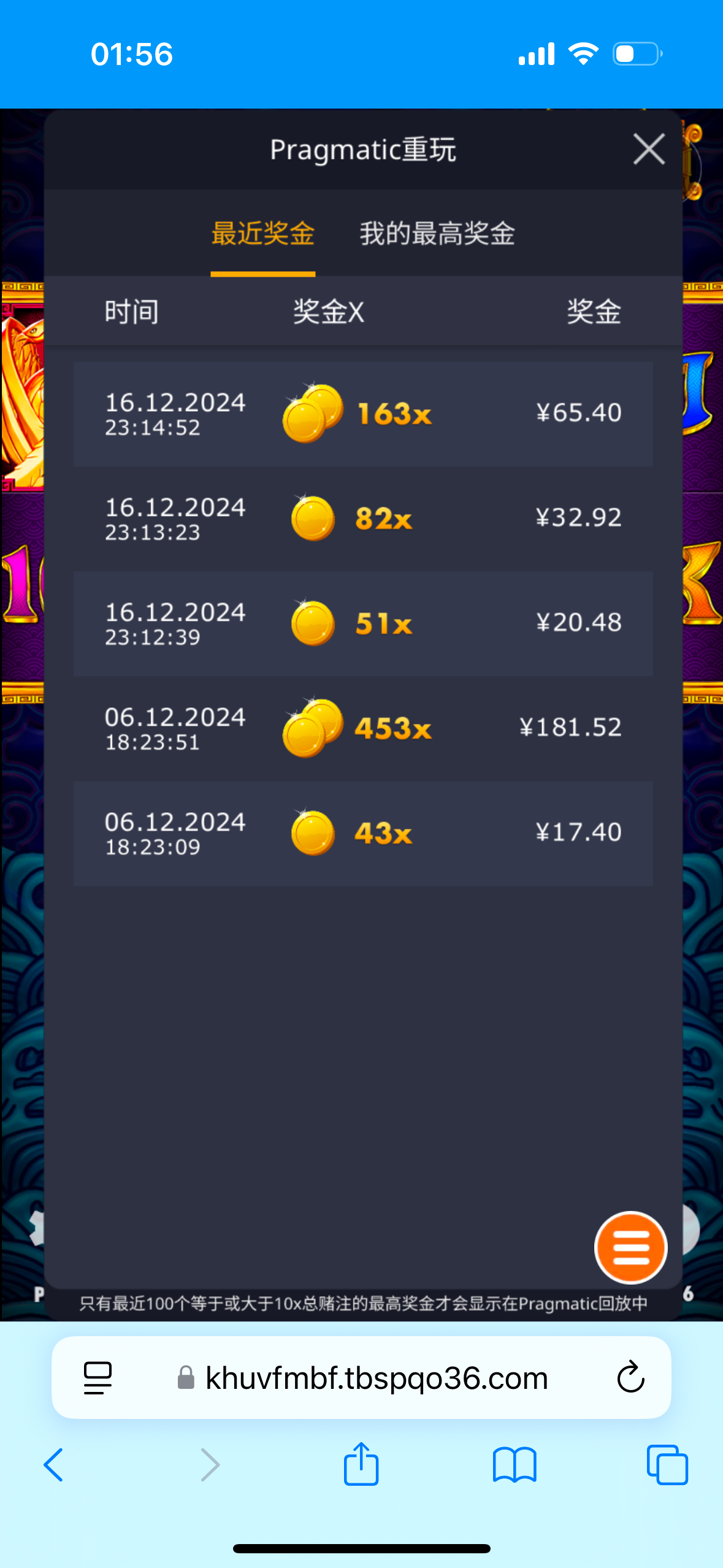The width and height of the screenshot is (723, 1568).
Task: Open the 453x replay worth ¥181.52
Action: pyautogui.click(x=363, y=729)
